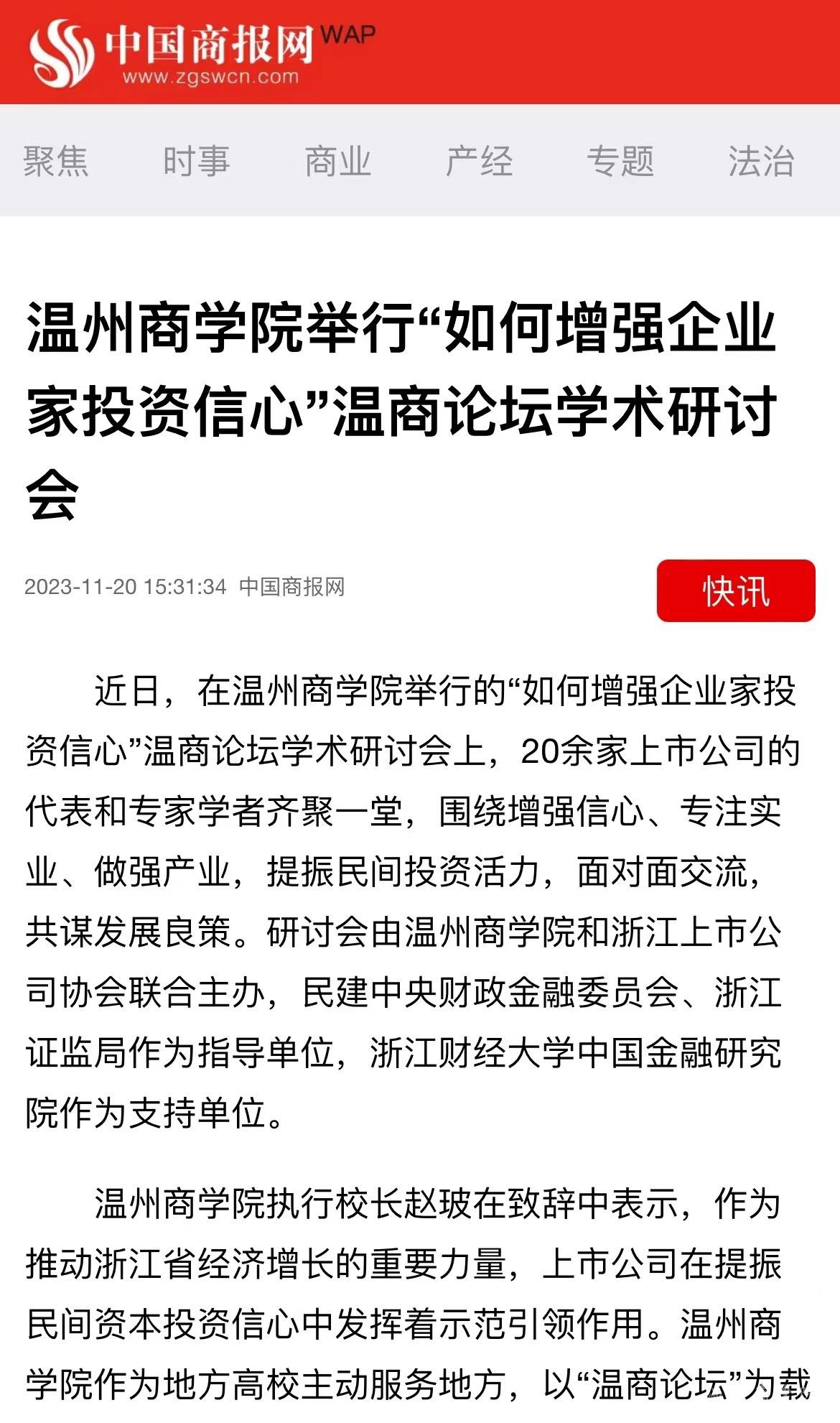Switch to the 聚焦 tab

[x=56, y=161]
